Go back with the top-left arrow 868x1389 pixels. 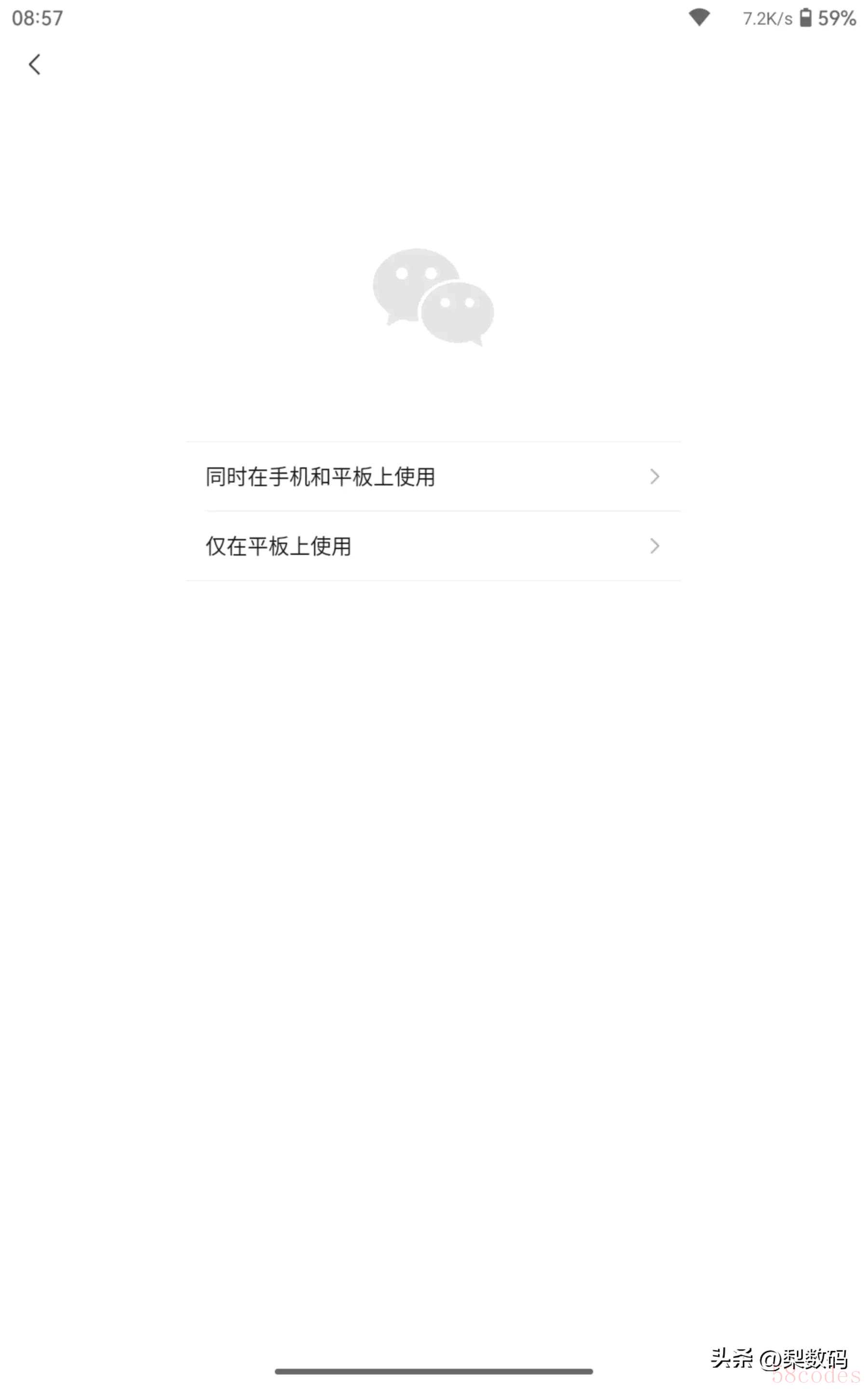coord(34,64)
